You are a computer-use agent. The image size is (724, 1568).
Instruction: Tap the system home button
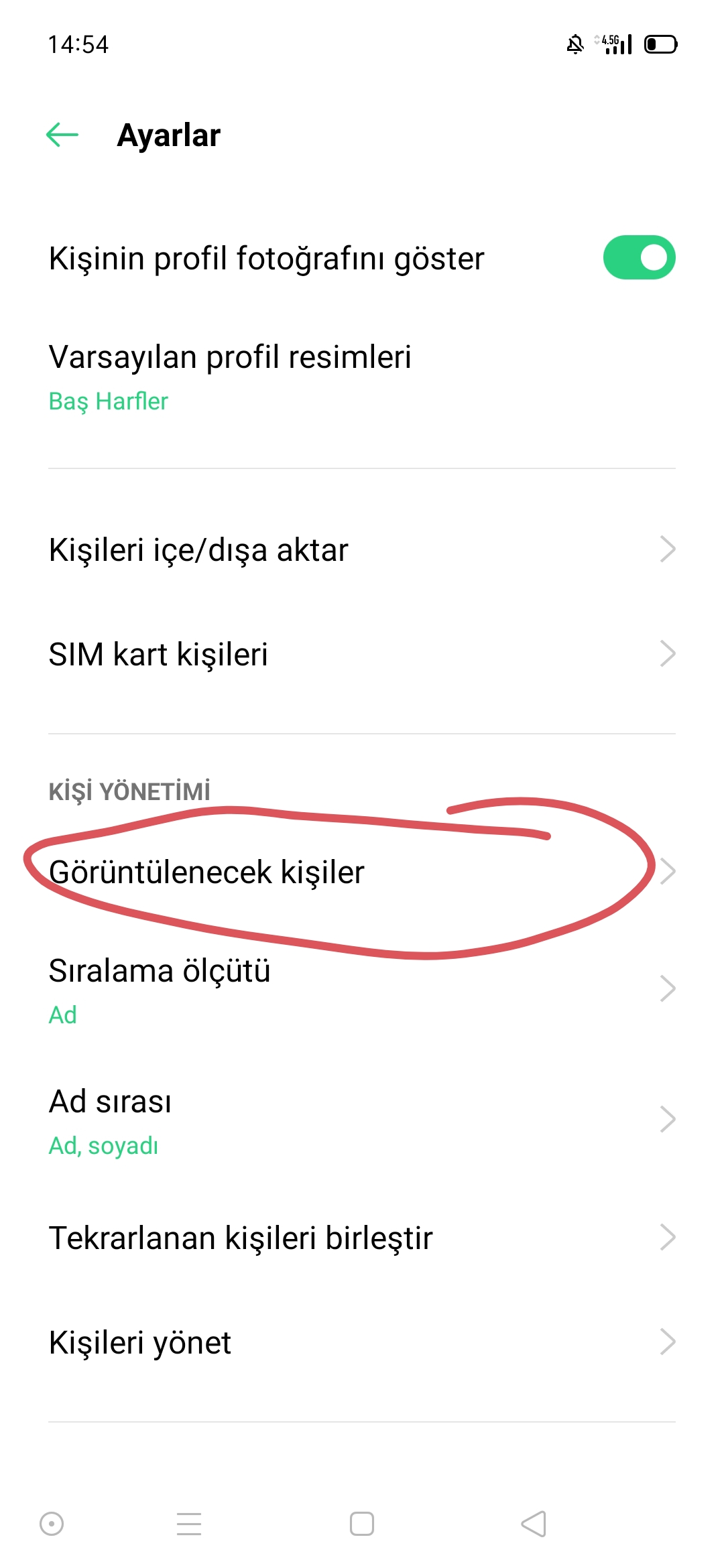coord(362,1523)
